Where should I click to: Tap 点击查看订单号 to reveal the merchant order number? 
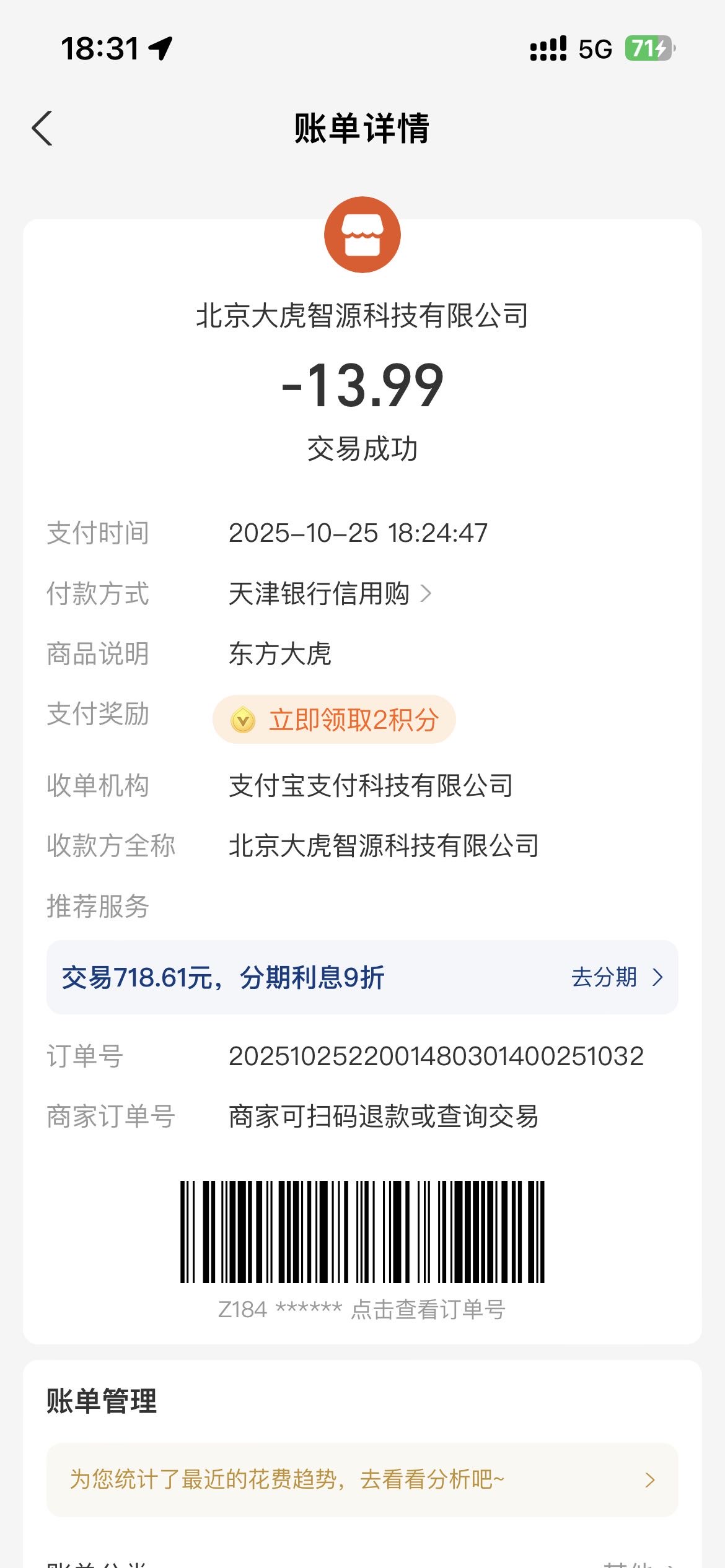[428, 1309]
